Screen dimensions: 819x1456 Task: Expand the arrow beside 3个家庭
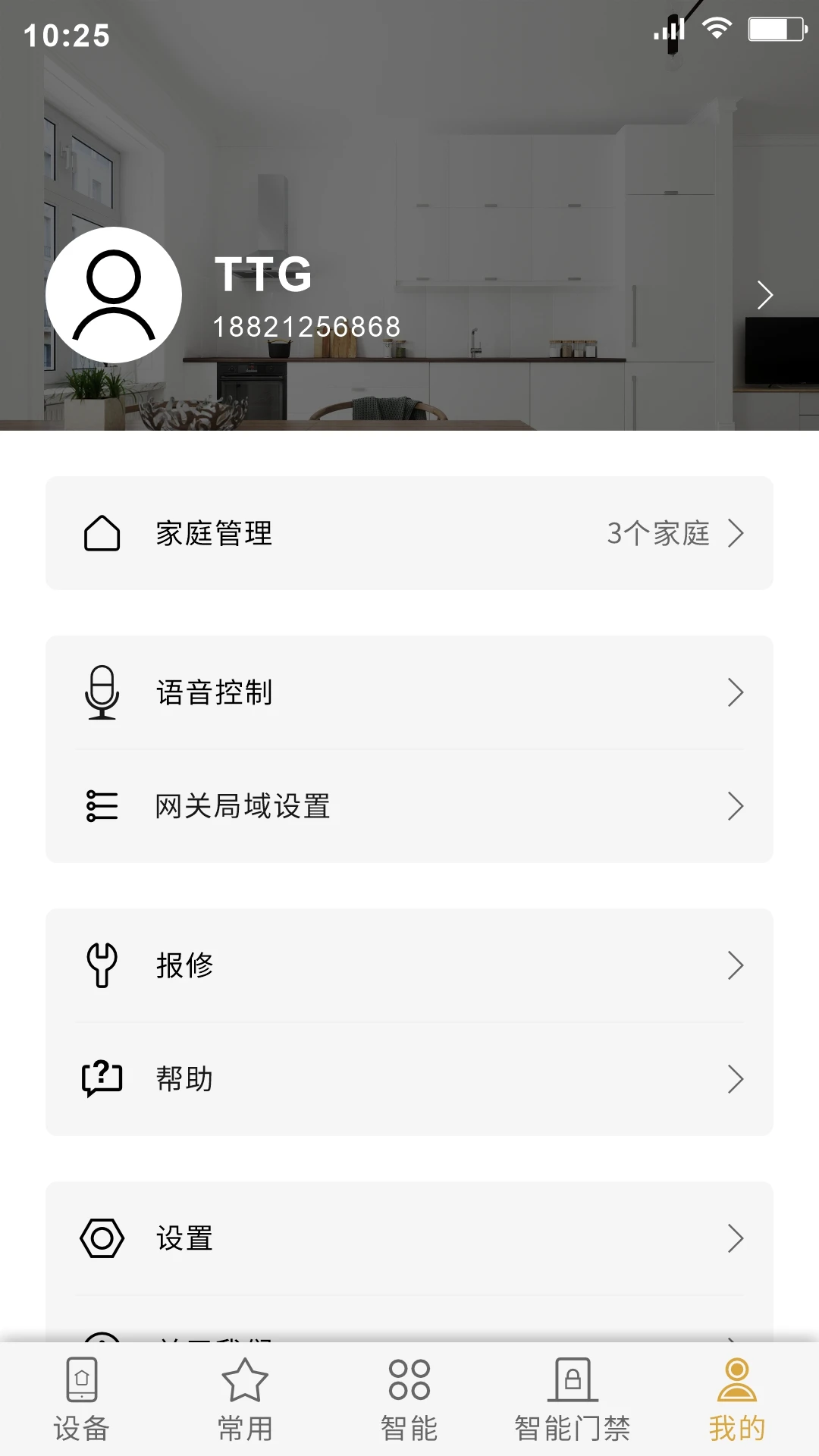point(735,533)
